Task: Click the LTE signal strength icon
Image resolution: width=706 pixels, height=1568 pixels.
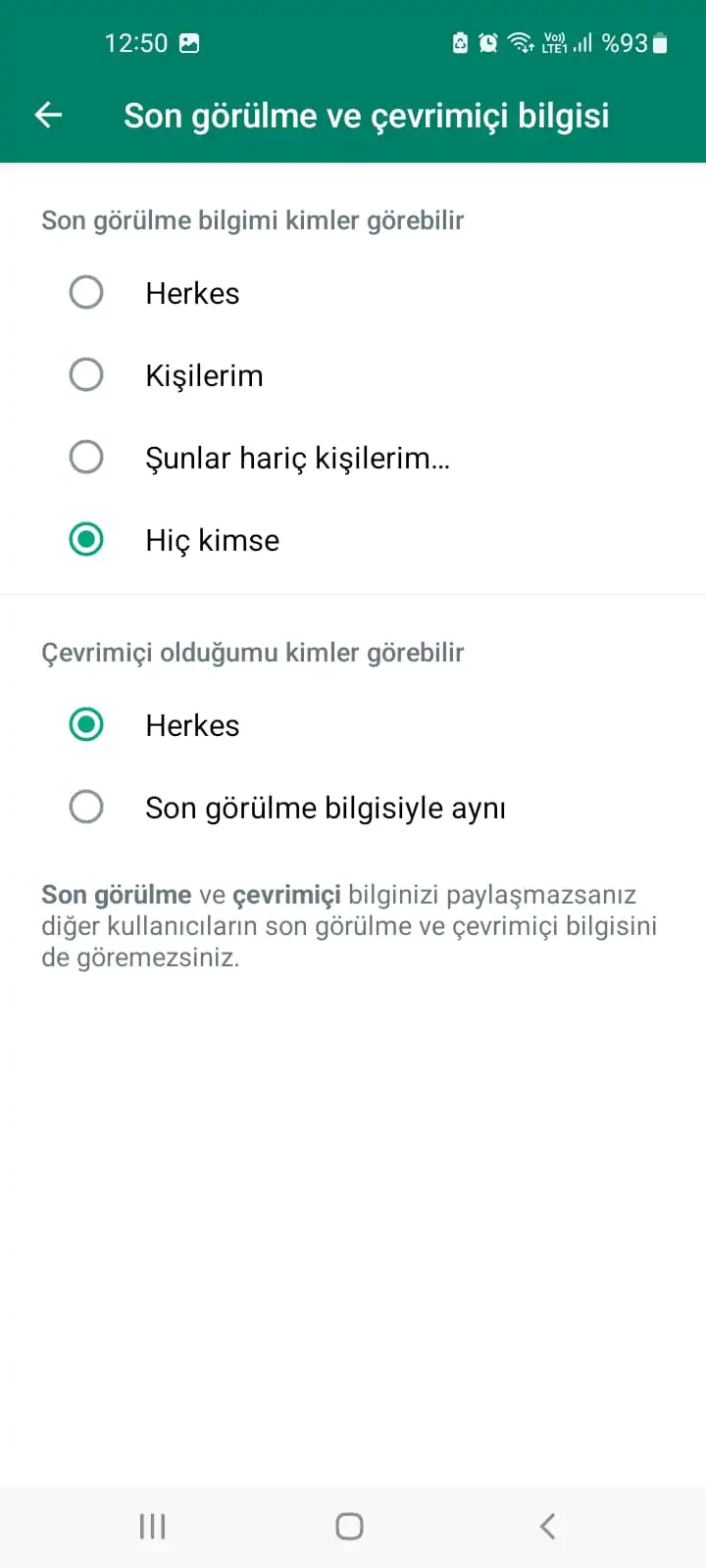Action: click(x=581, y=43)
